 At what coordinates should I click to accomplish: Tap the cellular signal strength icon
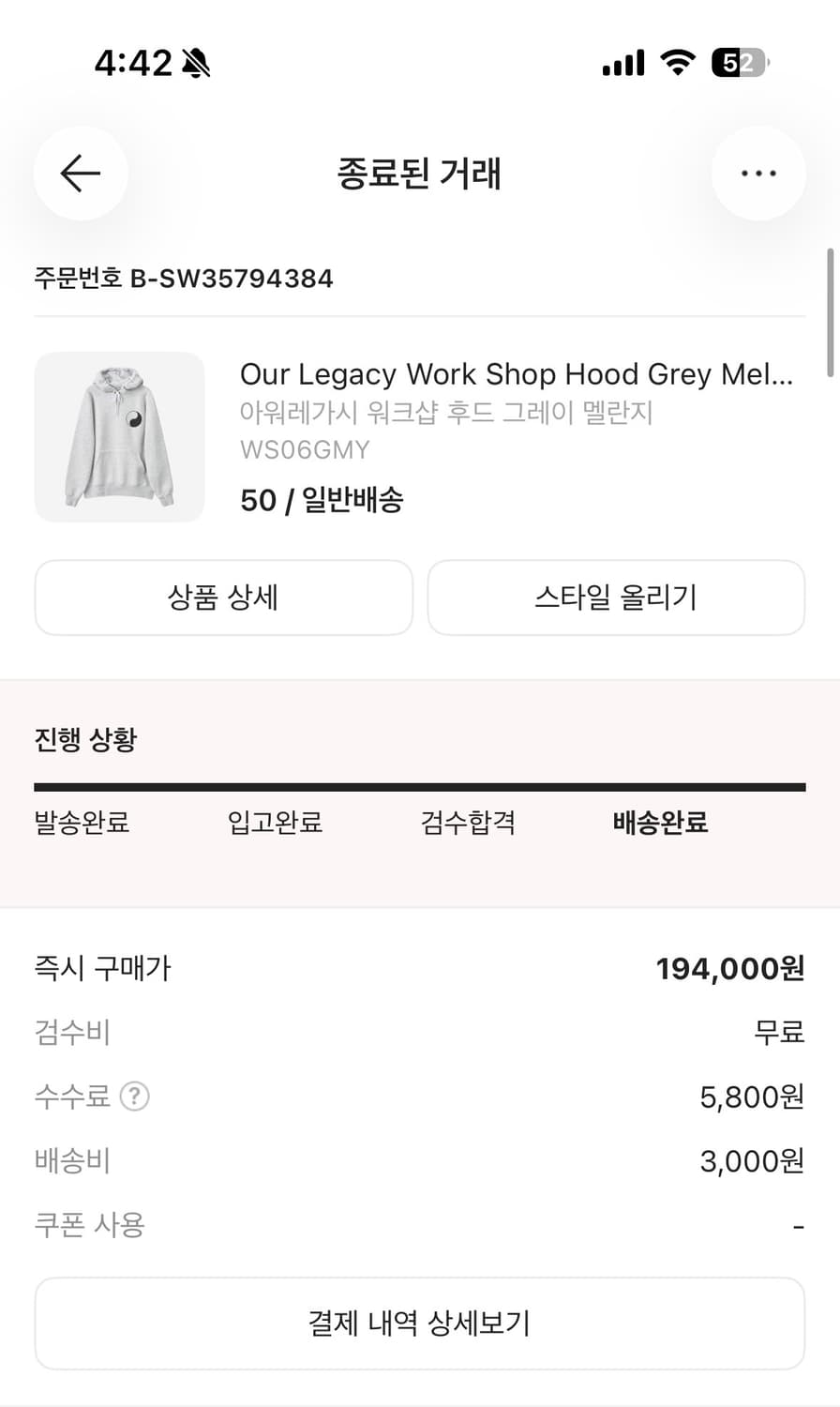(x=622, y=62)
